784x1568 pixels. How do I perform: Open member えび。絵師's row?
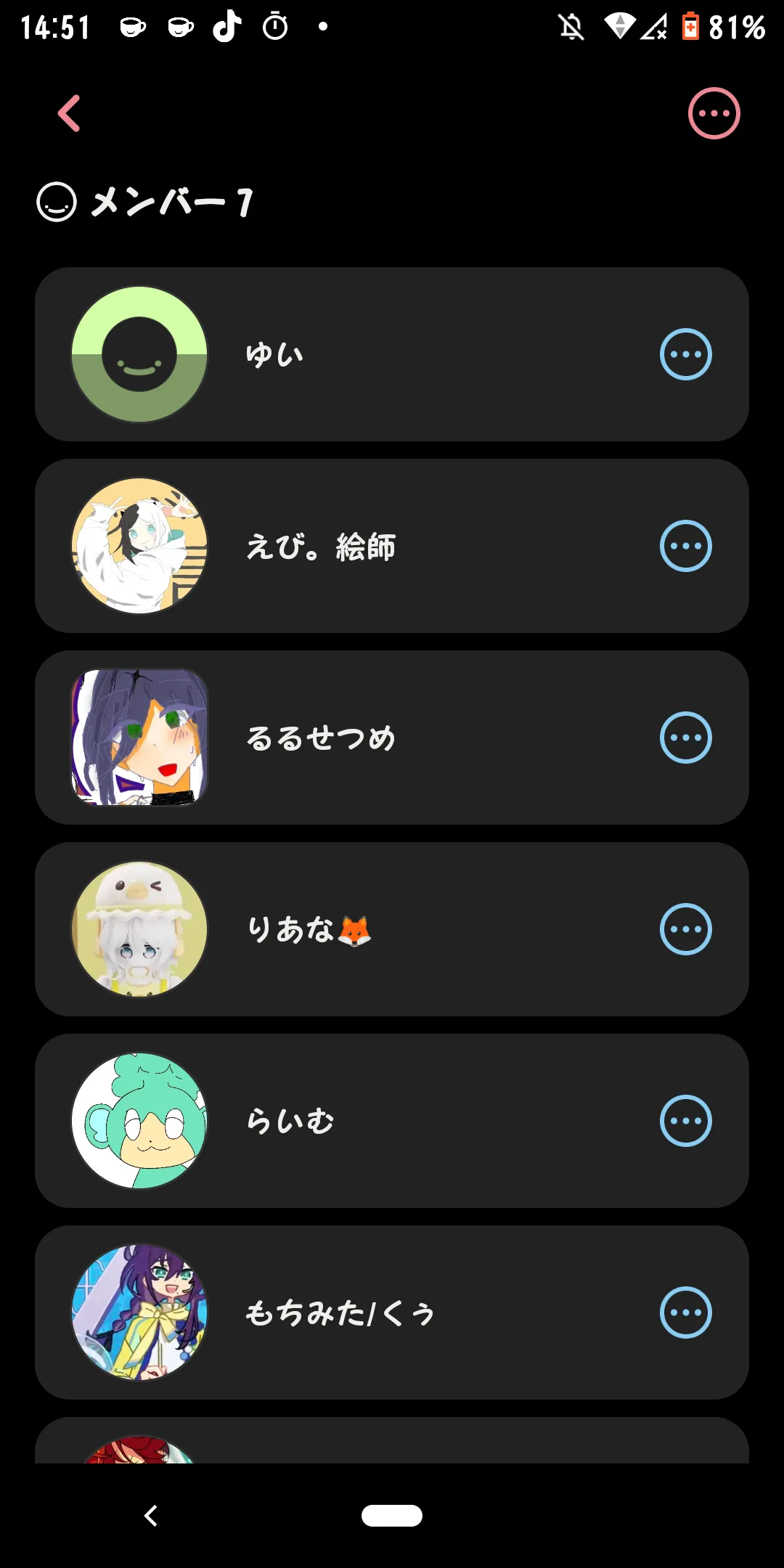click(392, 546)
